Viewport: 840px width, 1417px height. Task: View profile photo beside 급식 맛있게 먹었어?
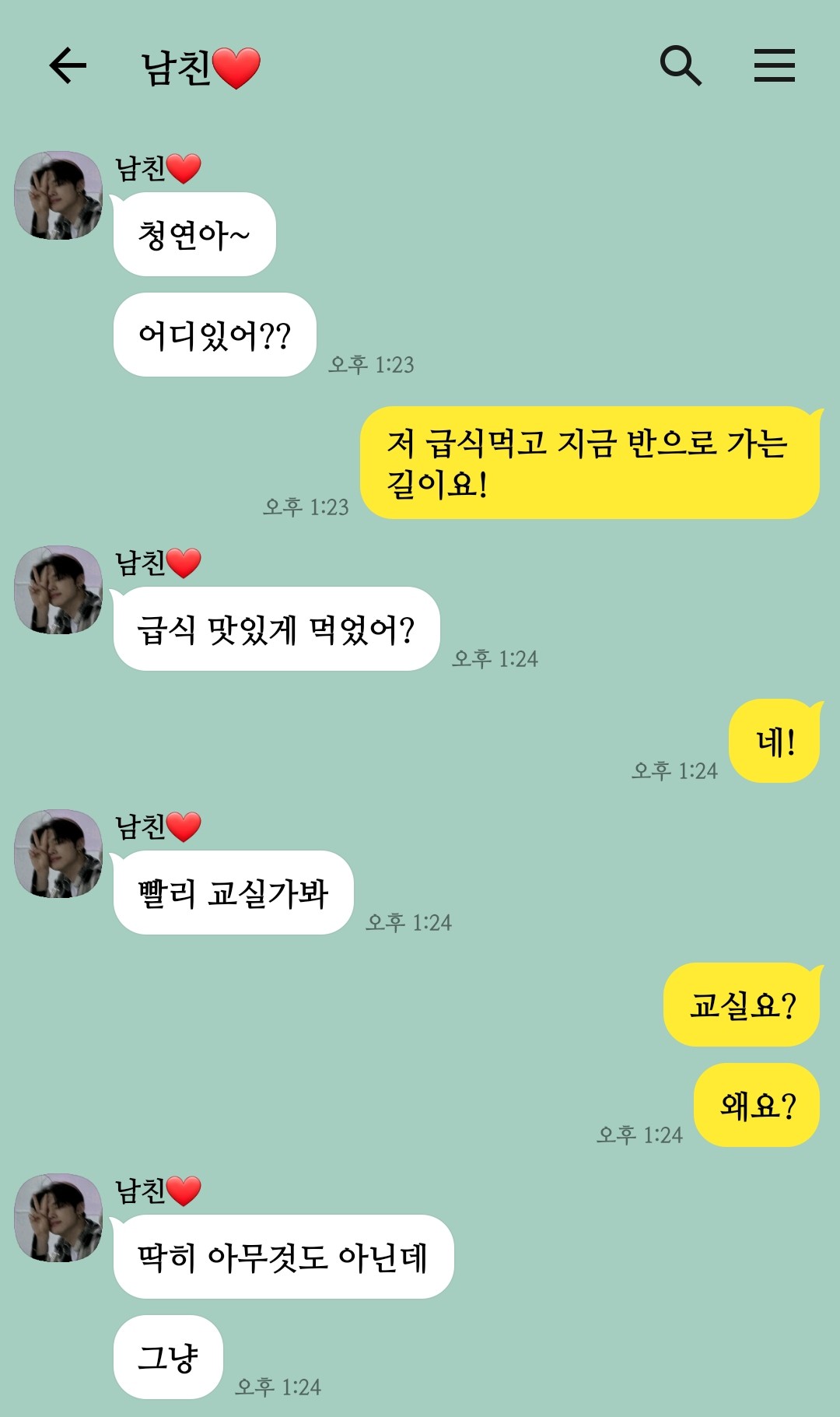tap(58, 590)
